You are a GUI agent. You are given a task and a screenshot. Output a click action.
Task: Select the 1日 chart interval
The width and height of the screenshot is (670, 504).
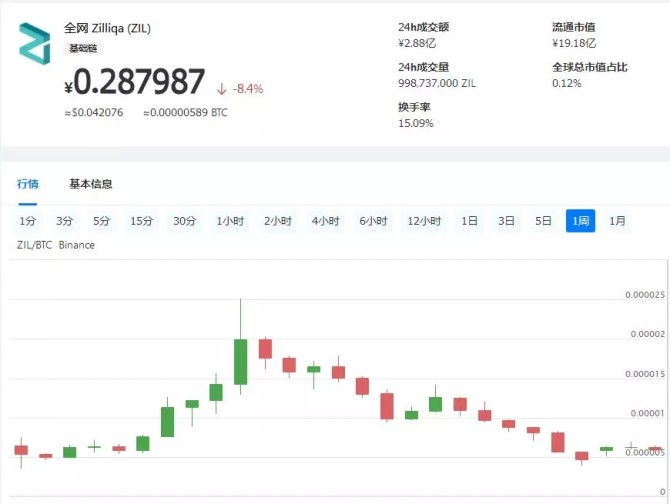pos(470,221)
